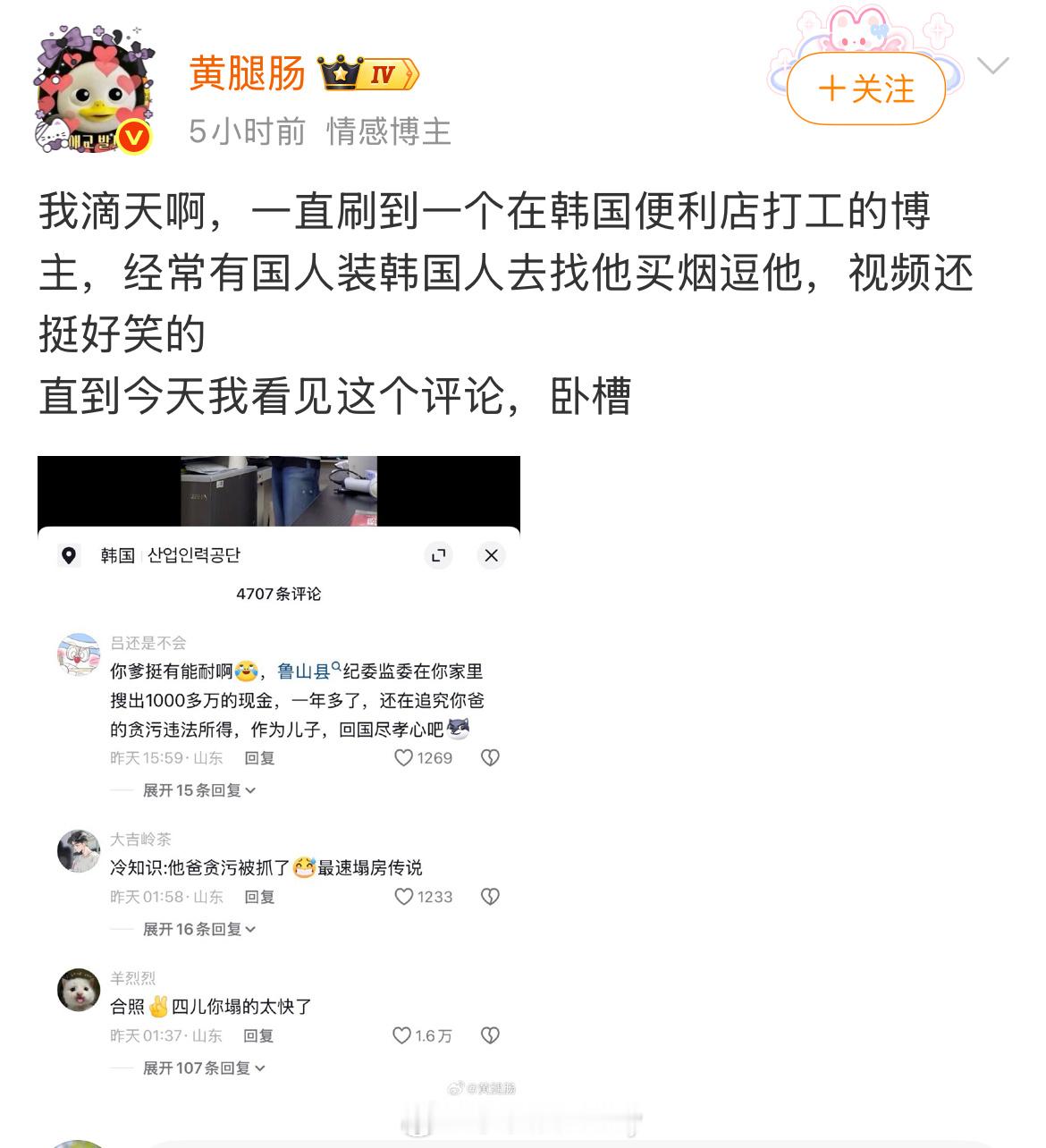Like 羊烈烈's comment with 1.6万 likes
This screenshot has width=1046, height=1148.
[x=403, y=1035]
